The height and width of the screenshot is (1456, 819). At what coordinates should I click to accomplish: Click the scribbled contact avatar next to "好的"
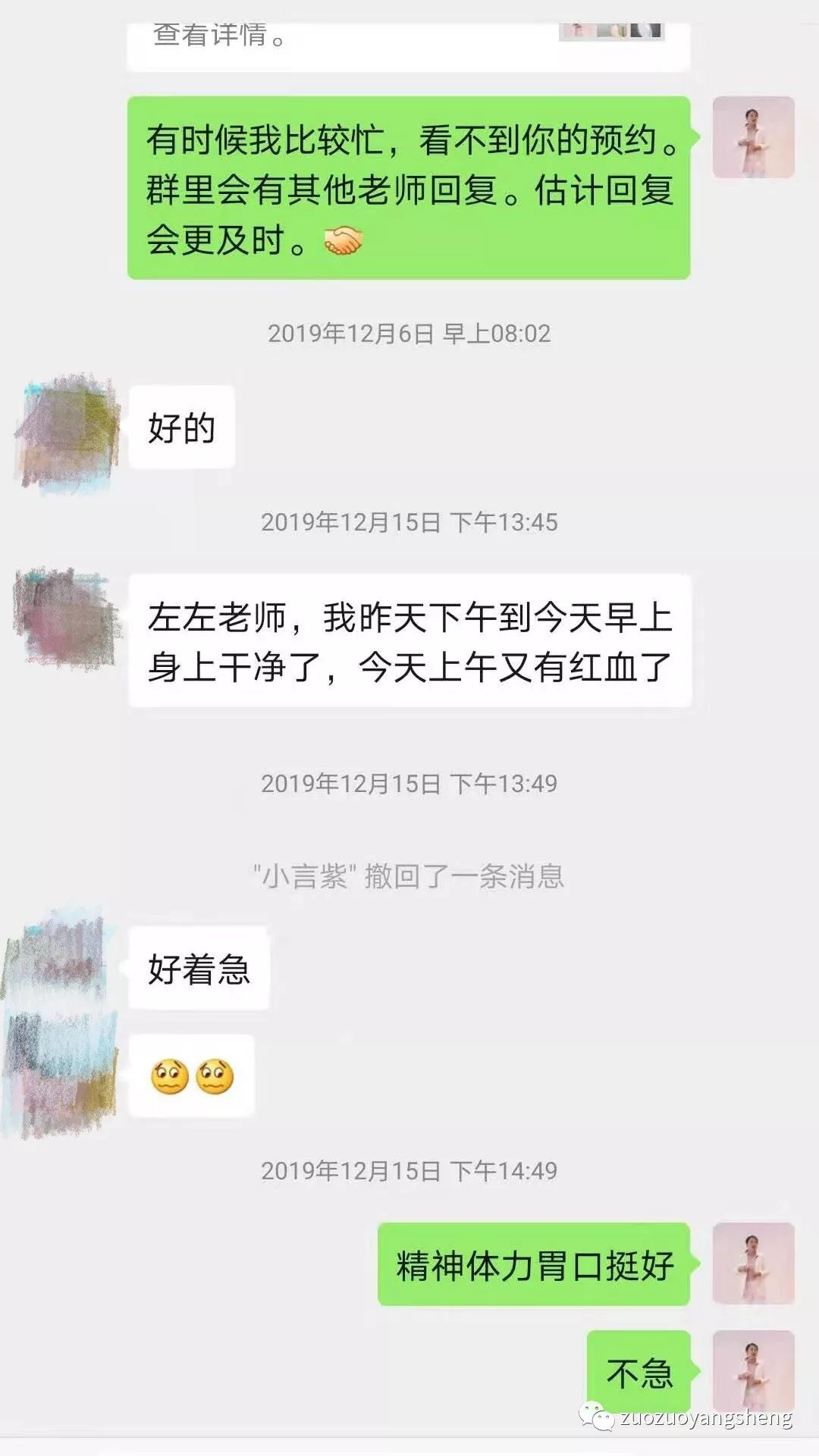coord(68,432)
